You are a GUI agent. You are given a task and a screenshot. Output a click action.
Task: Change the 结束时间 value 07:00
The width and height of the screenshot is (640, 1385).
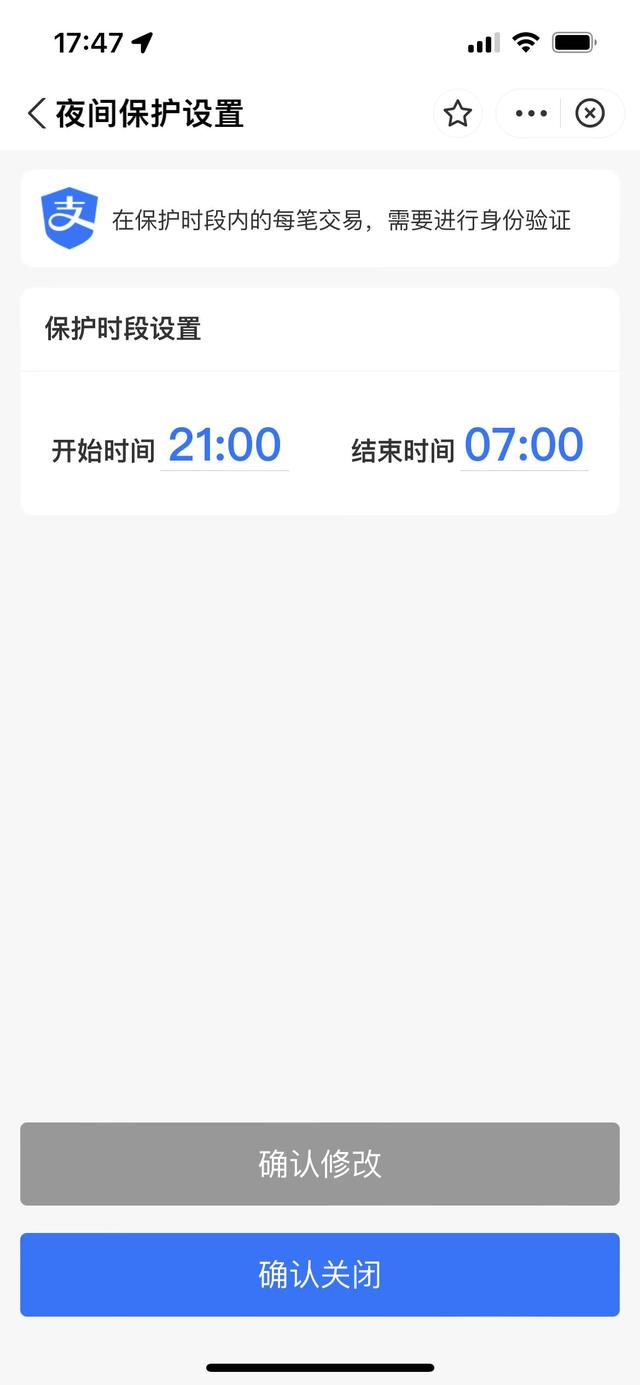[x=524, y=446]
